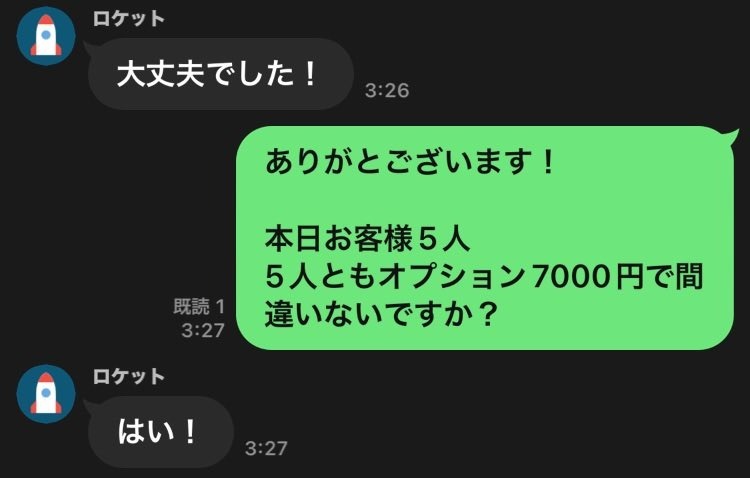Open ロケット's avatar beside はい！ message
Image resolution: width=750 pixels, height=478 pixels.
pos(46,394)
